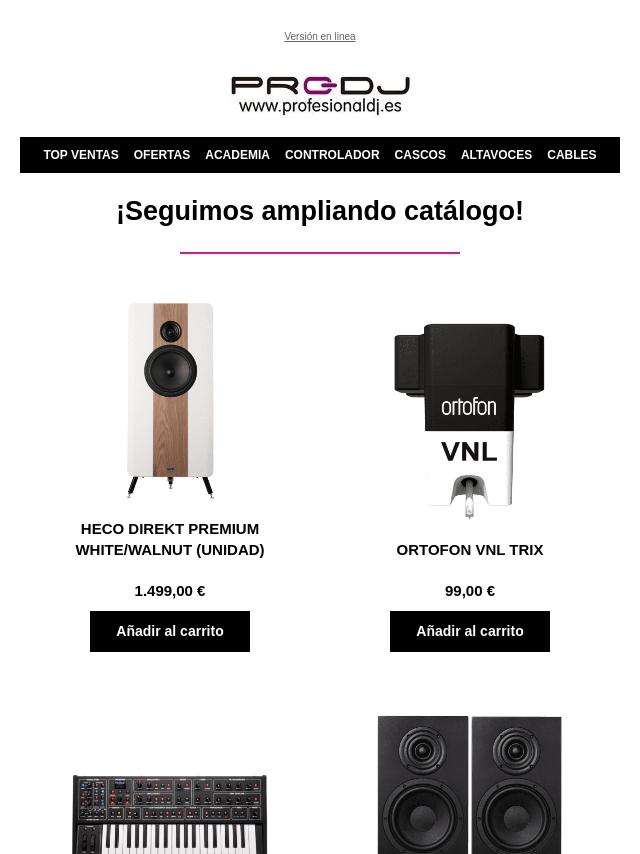This screenshot has width=640, height=854.
Task: Open the CASCOS category
Action: 420,155
